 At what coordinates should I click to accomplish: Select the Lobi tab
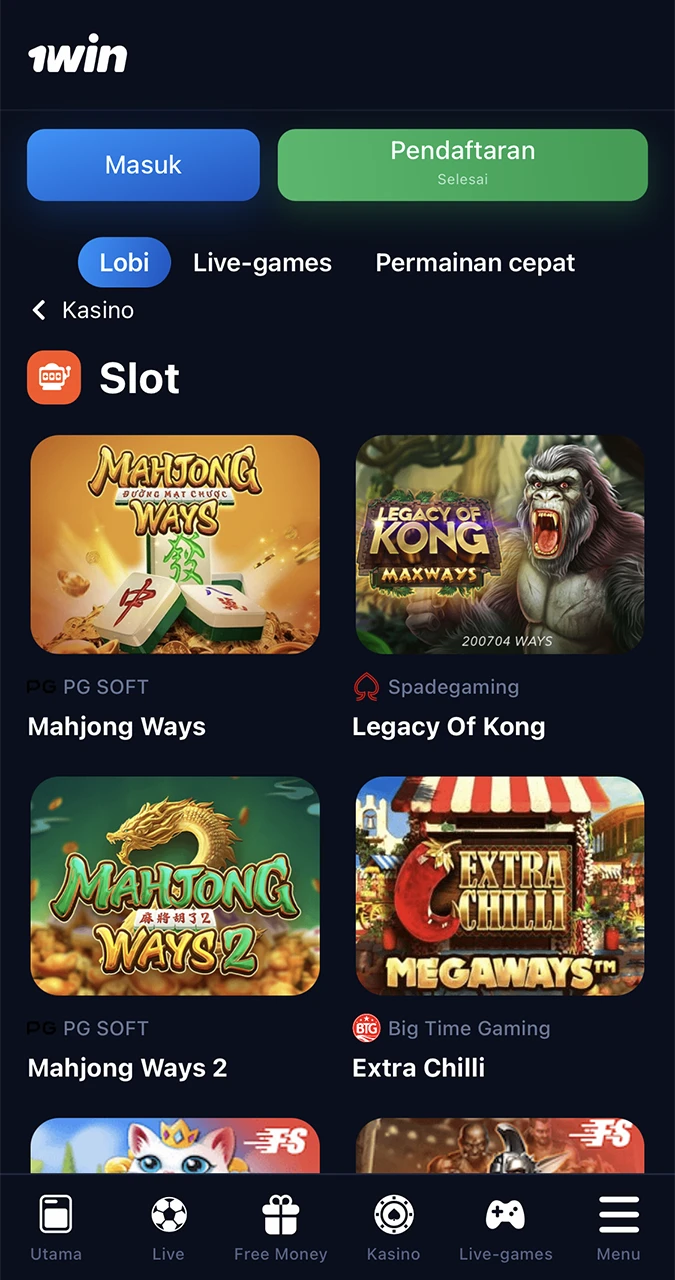click(124, 263)
